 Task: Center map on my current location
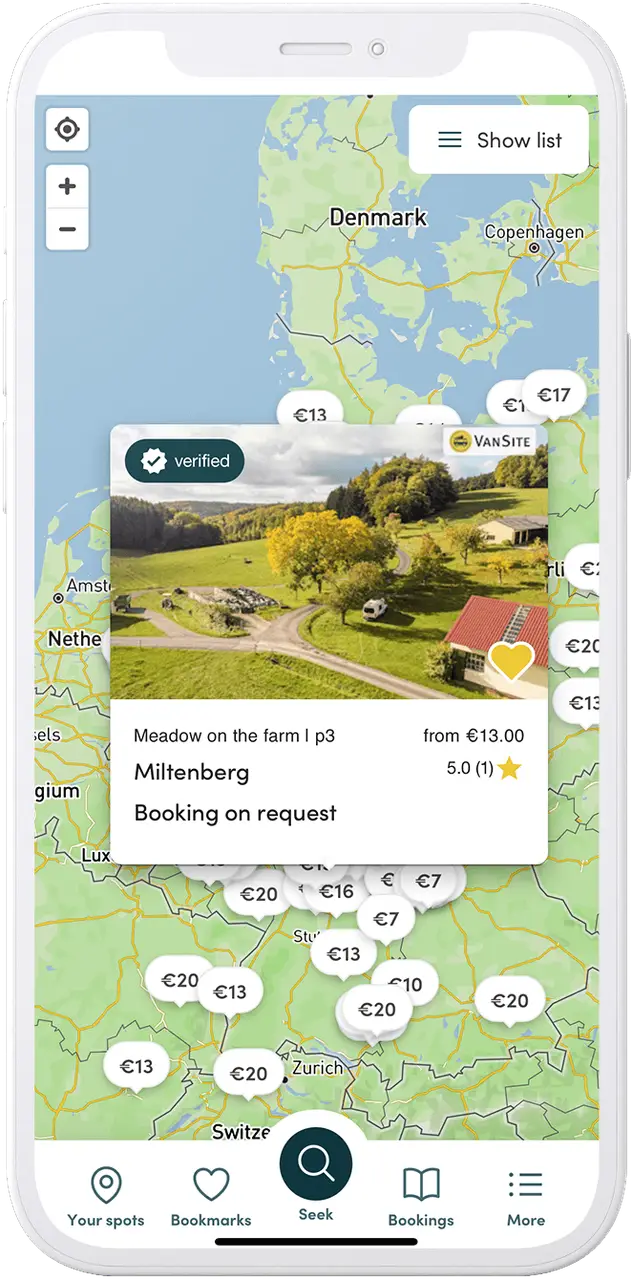(x=67, y=130)
